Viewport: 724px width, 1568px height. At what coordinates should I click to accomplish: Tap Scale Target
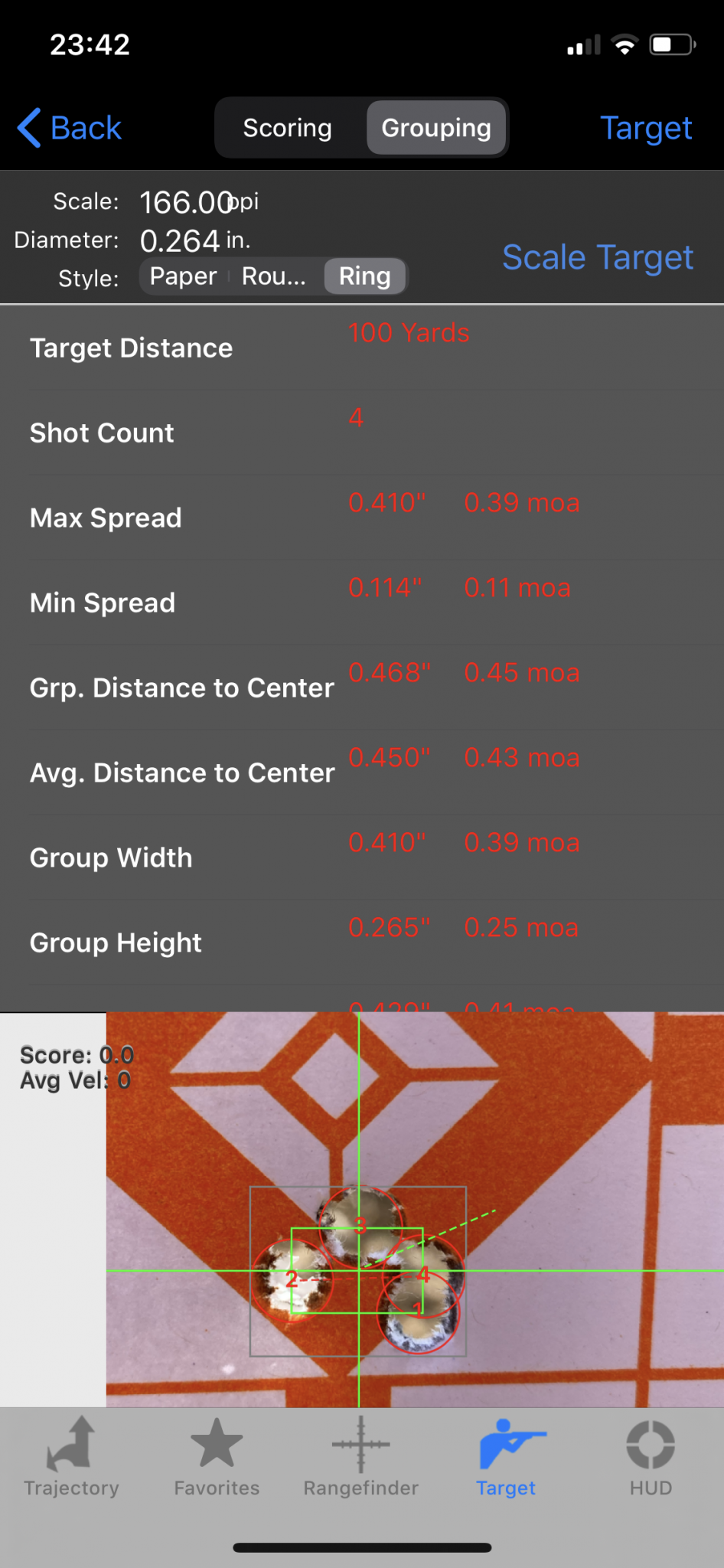pos(597,257)
